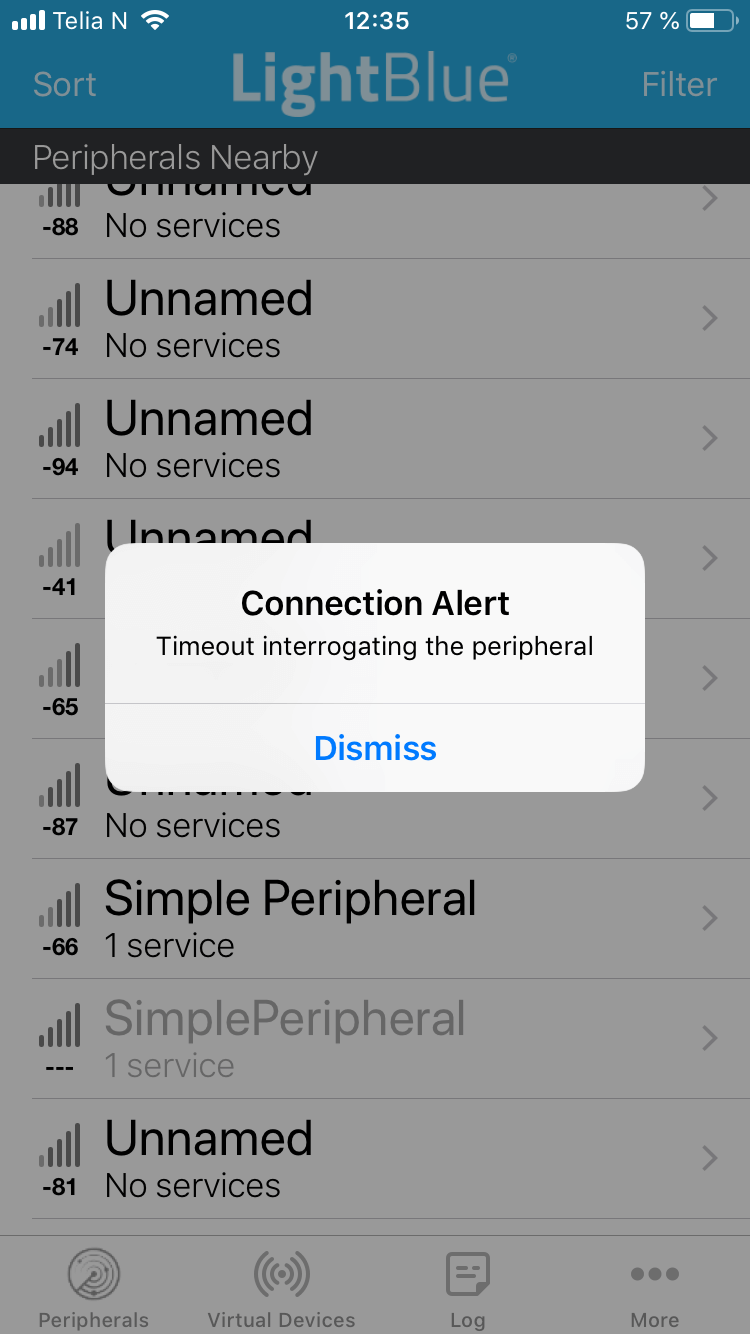Open the greyed-out SimplePeripheral device
Viewport: 750px width, 1334px height.
coord(375,1038)
